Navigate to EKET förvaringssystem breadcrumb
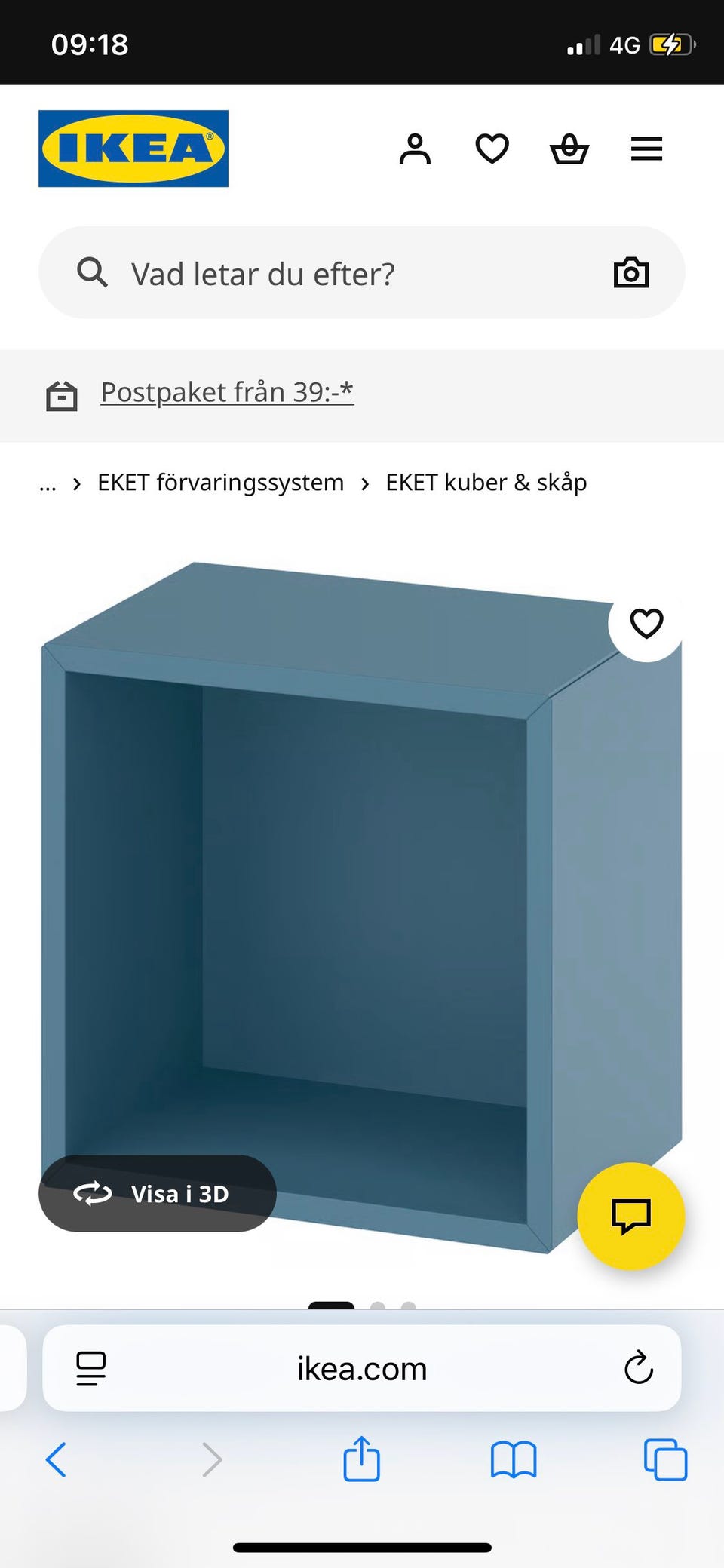This screenshot has height=1568, width=724. click(x=220, y=482)
